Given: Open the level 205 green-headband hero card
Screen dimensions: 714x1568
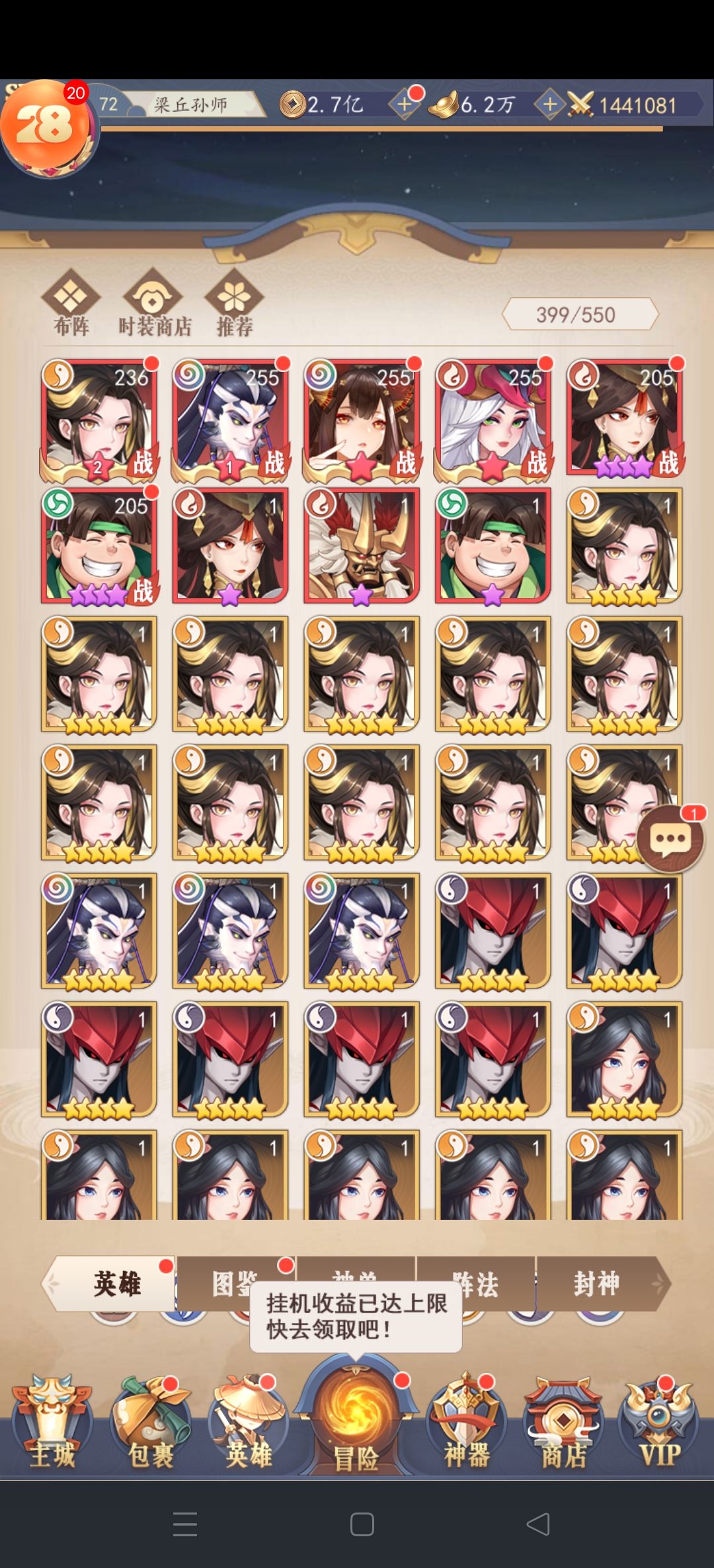Looking at the screenshot, I should (x=99, y=546).
